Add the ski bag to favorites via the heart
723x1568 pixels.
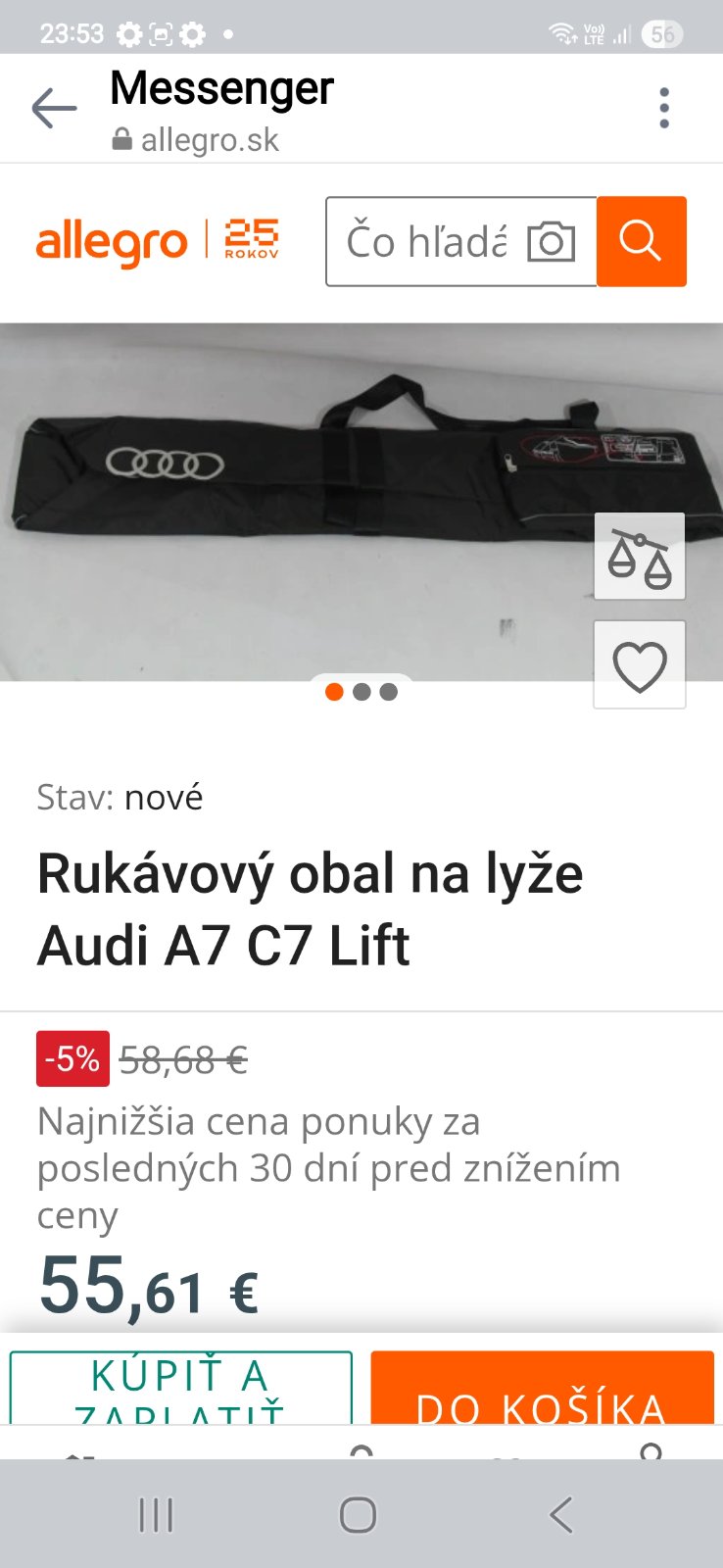640,665
